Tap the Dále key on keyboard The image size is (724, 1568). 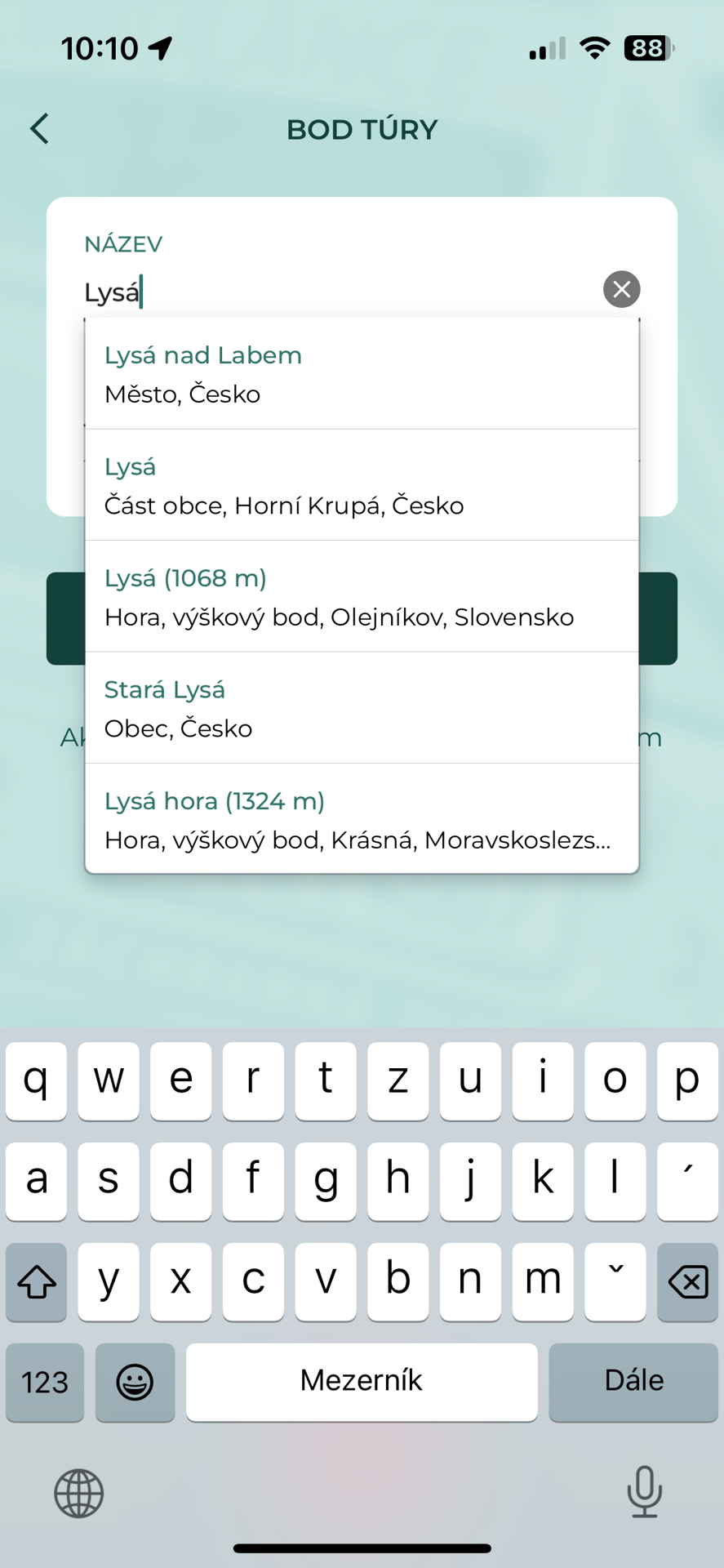point(633,1382)
